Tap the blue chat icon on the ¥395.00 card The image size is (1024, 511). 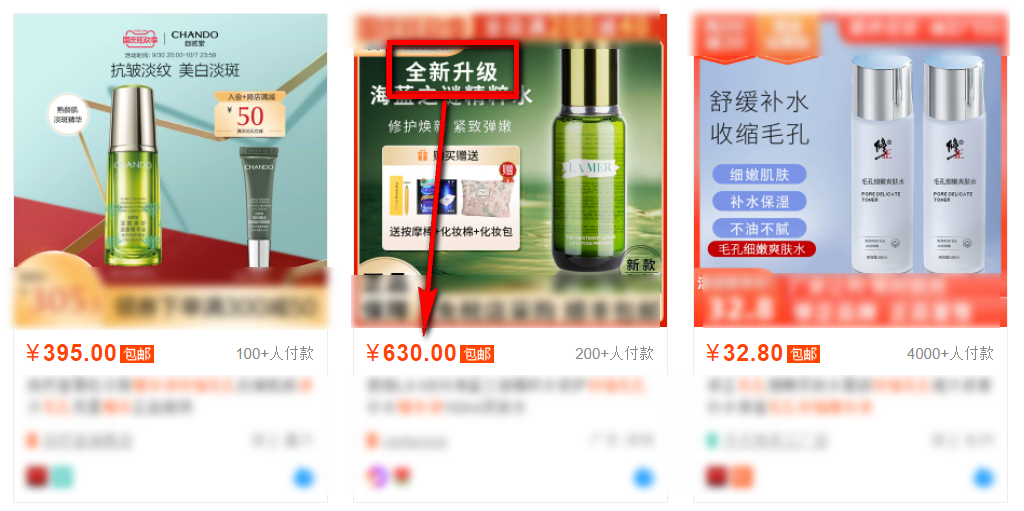tap(304, 477)
